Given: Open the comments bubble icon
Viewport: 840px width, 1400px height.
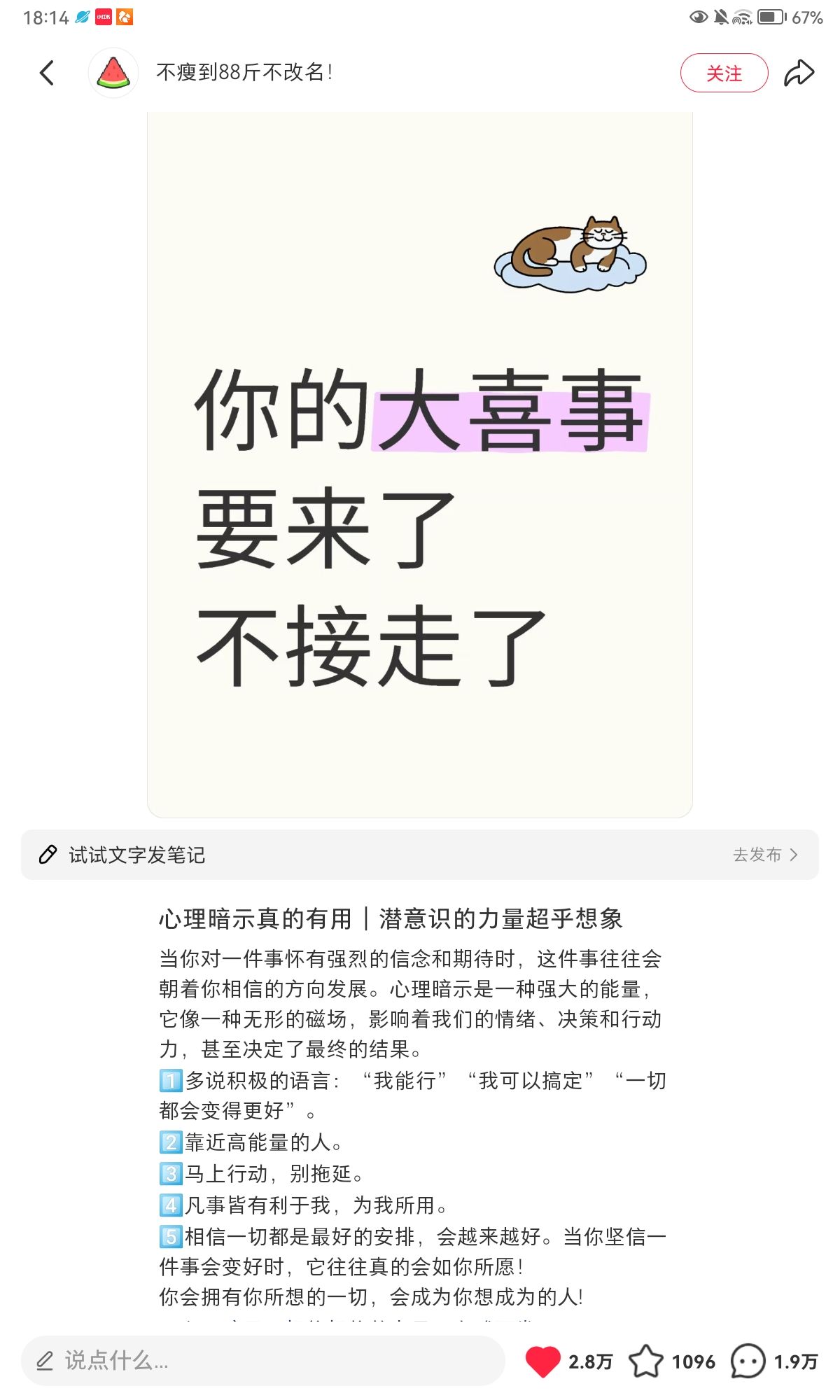Looking at the screenshot, I should 748,1361.
